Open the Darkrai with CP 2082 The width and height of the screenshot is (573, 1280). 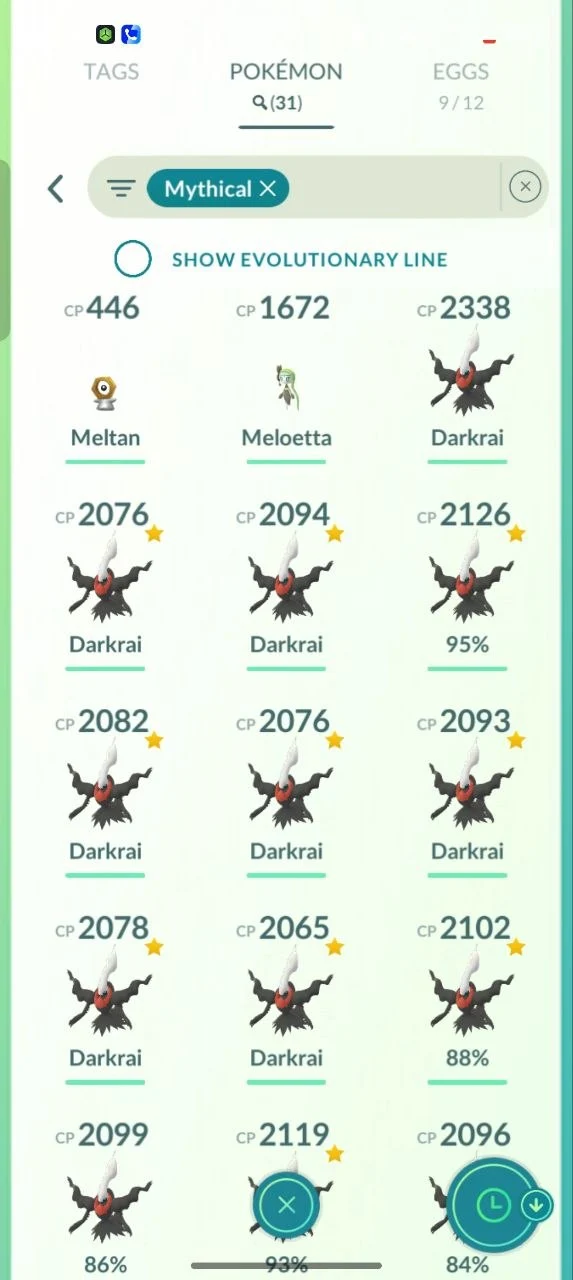[105, 792]
